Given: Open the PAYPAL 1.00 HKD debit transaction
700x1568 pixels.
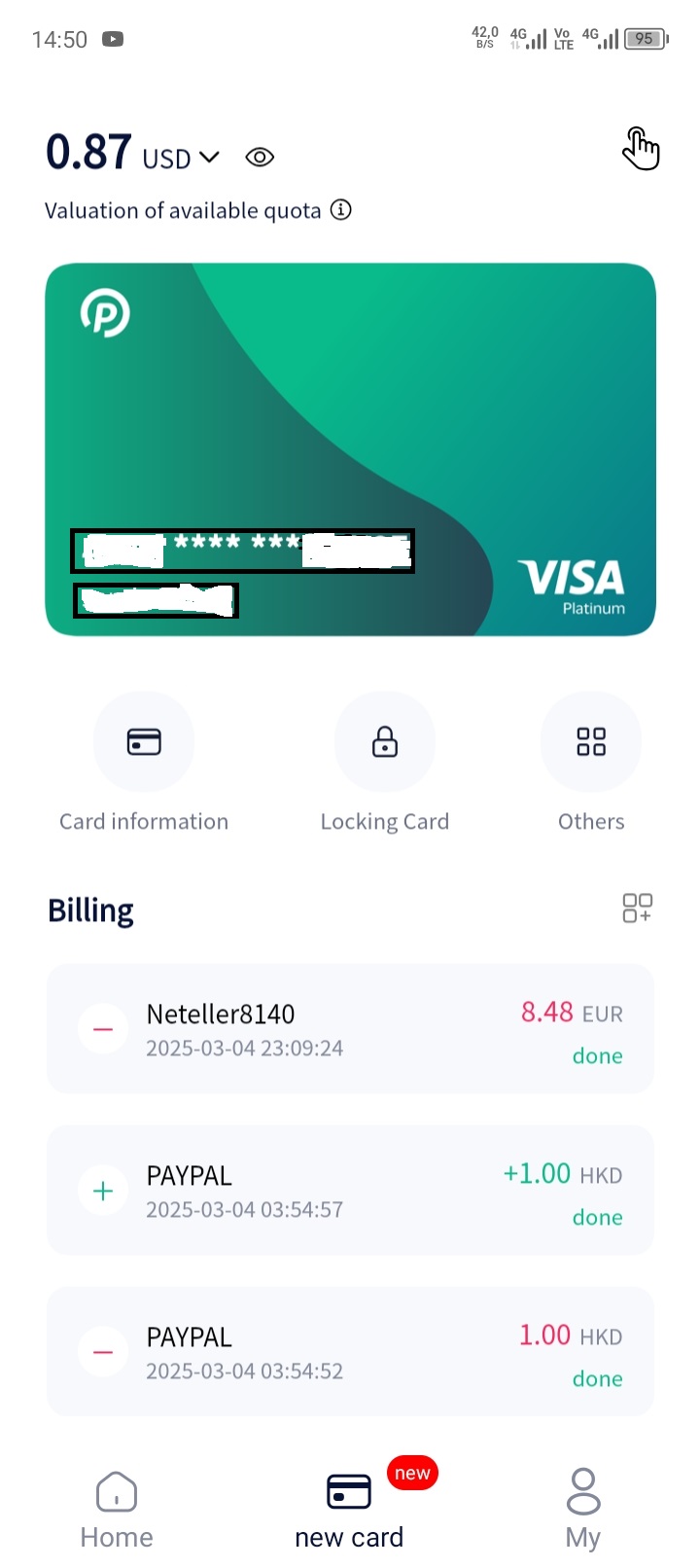Looking at the screenshot, I should [x=350, y=1352].
